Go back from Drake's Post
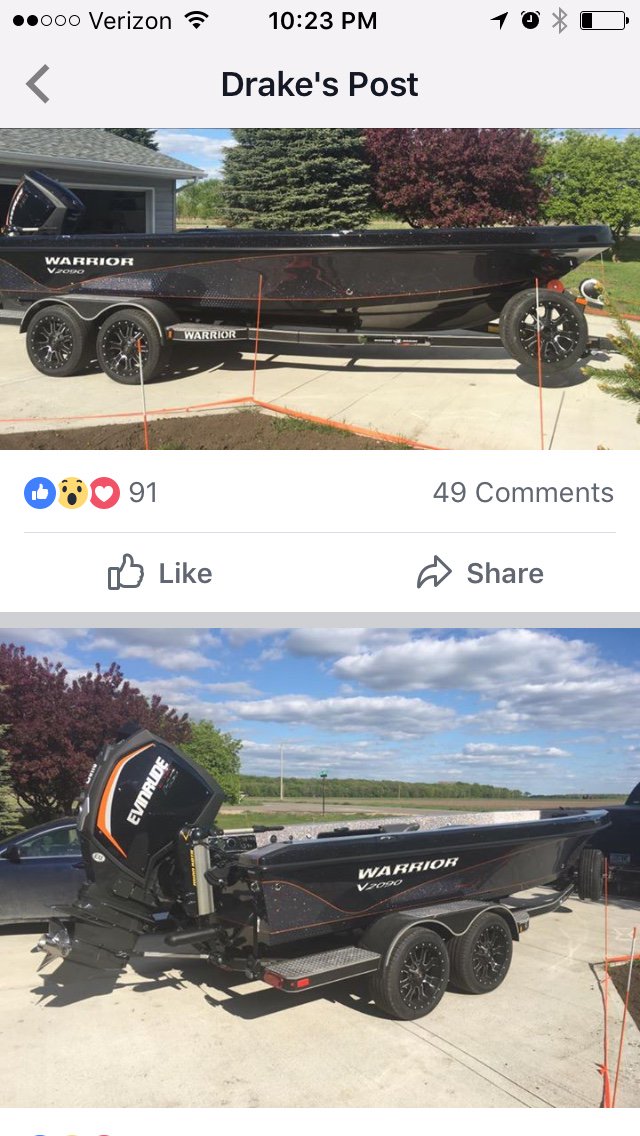The image size is (640, 1136). pos(38,84)
